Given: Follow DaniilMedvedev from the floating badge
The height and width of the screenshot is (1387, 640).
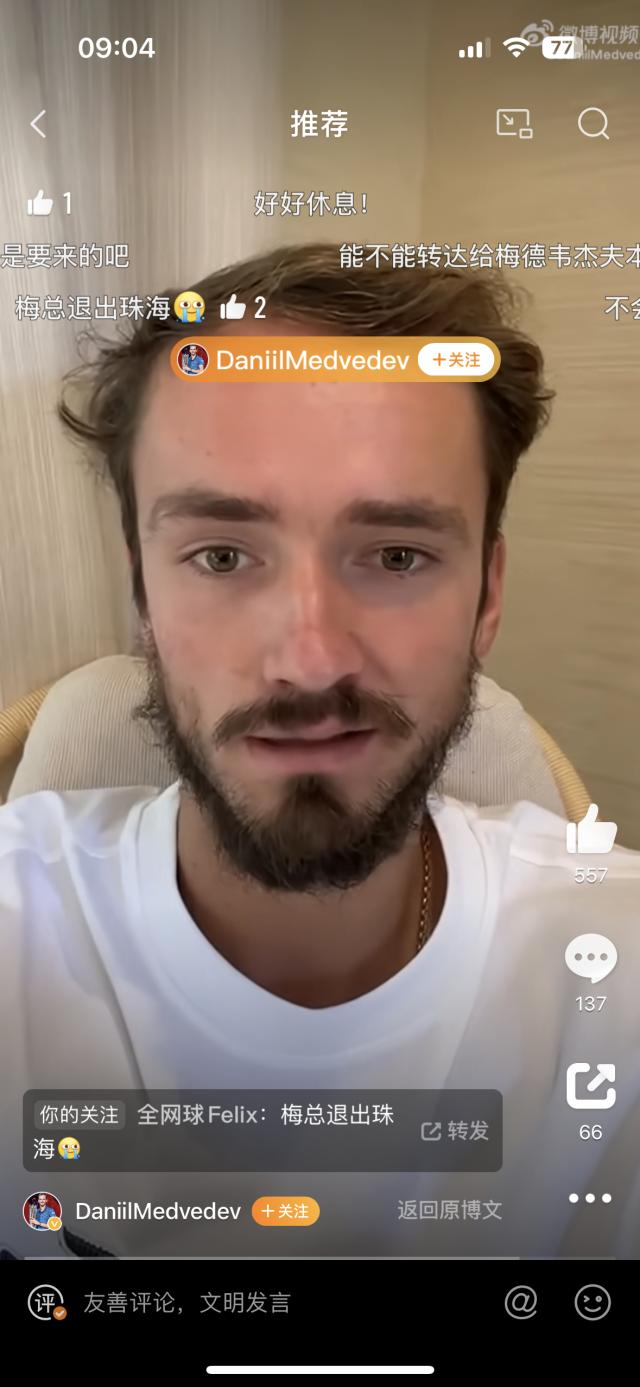Looking at the screenshot, I should coord(456,360).
